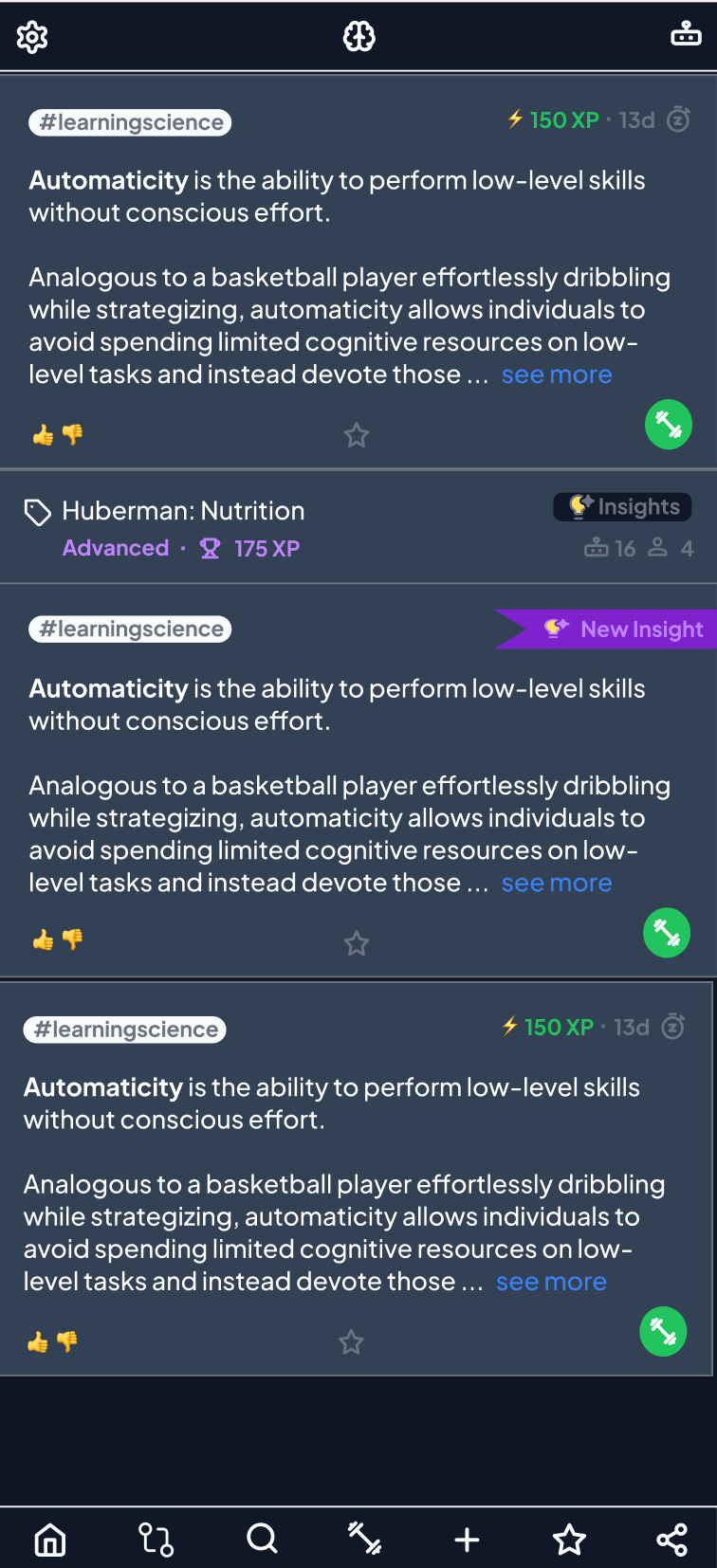Image resolution: width=717 pixels, height=1568 pixels.
Task: Tap the brain icon in top bar
Action: 358,37
